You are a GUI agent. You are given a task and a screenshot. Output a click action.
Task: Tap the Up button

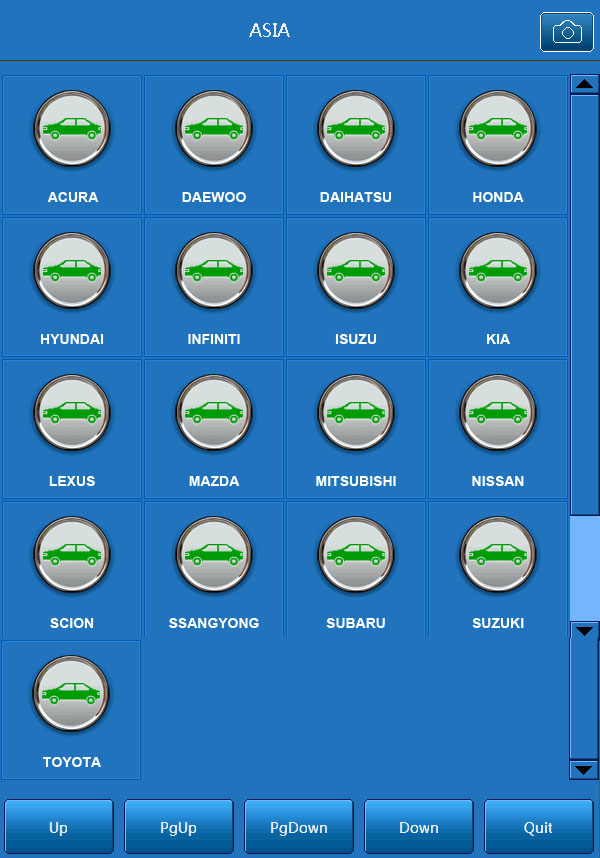click(59, 827)
